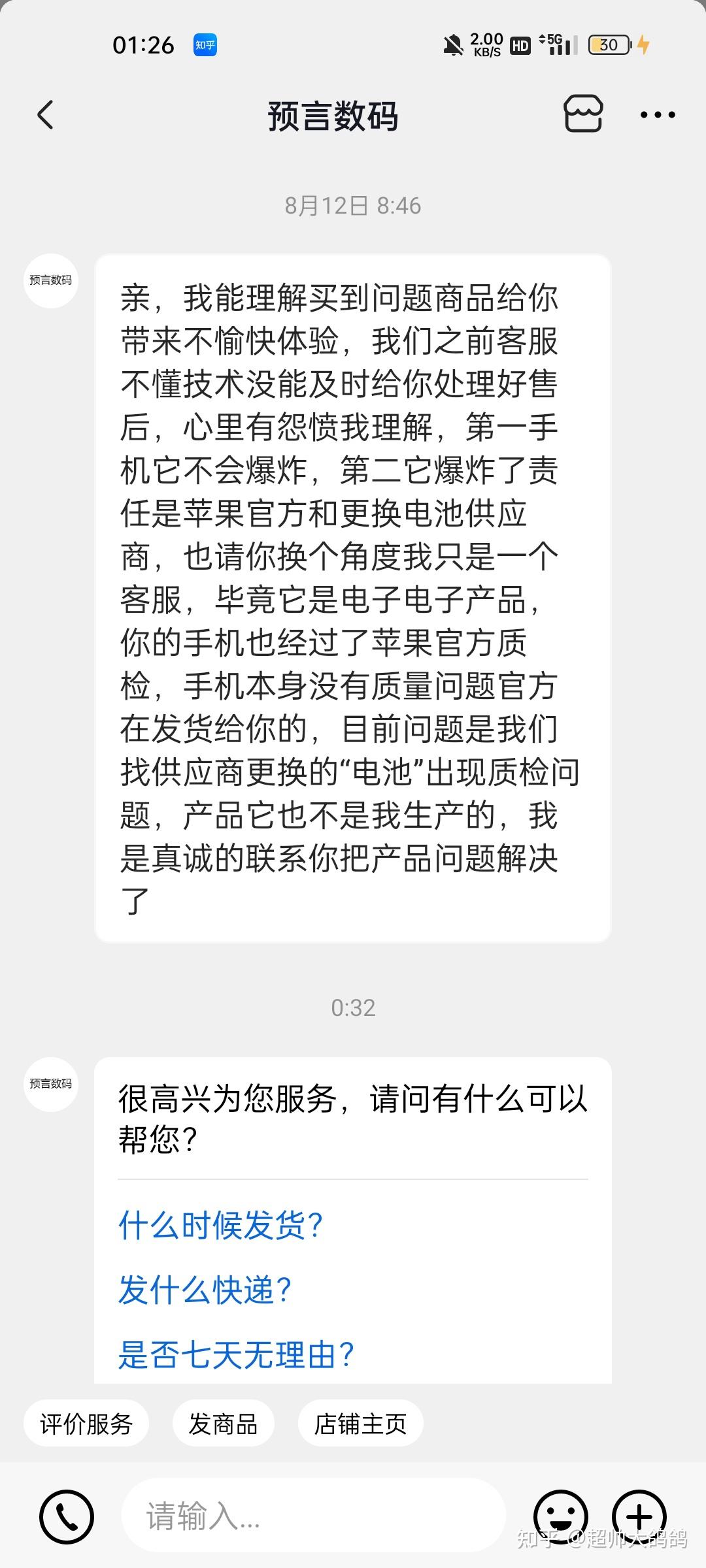The height and width of the screenshot is (1568, 706).
Task: Tap the 评价服务 chip
Action: click(86, 1424)
